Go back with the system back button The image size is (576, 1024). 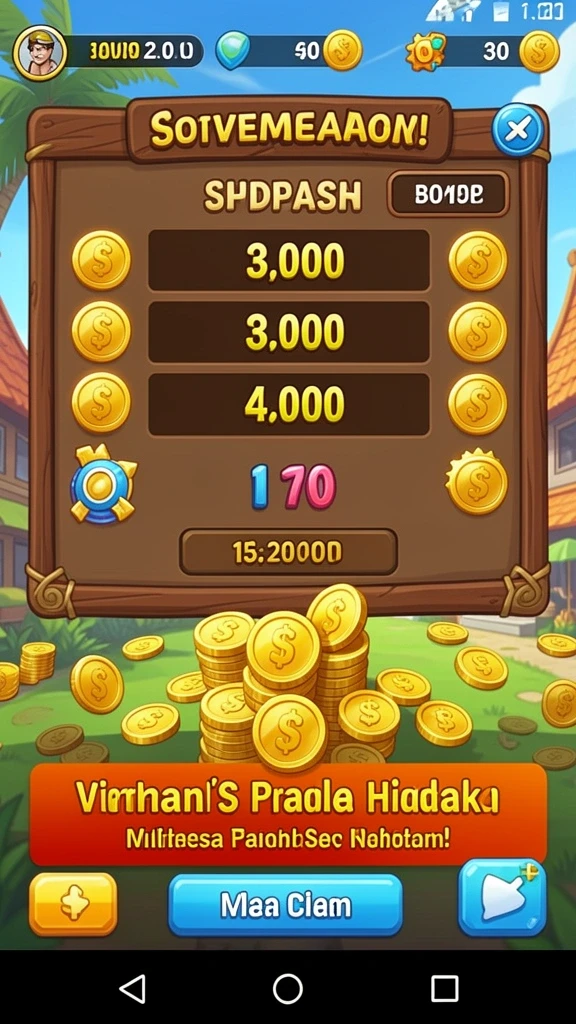point(133,989)
